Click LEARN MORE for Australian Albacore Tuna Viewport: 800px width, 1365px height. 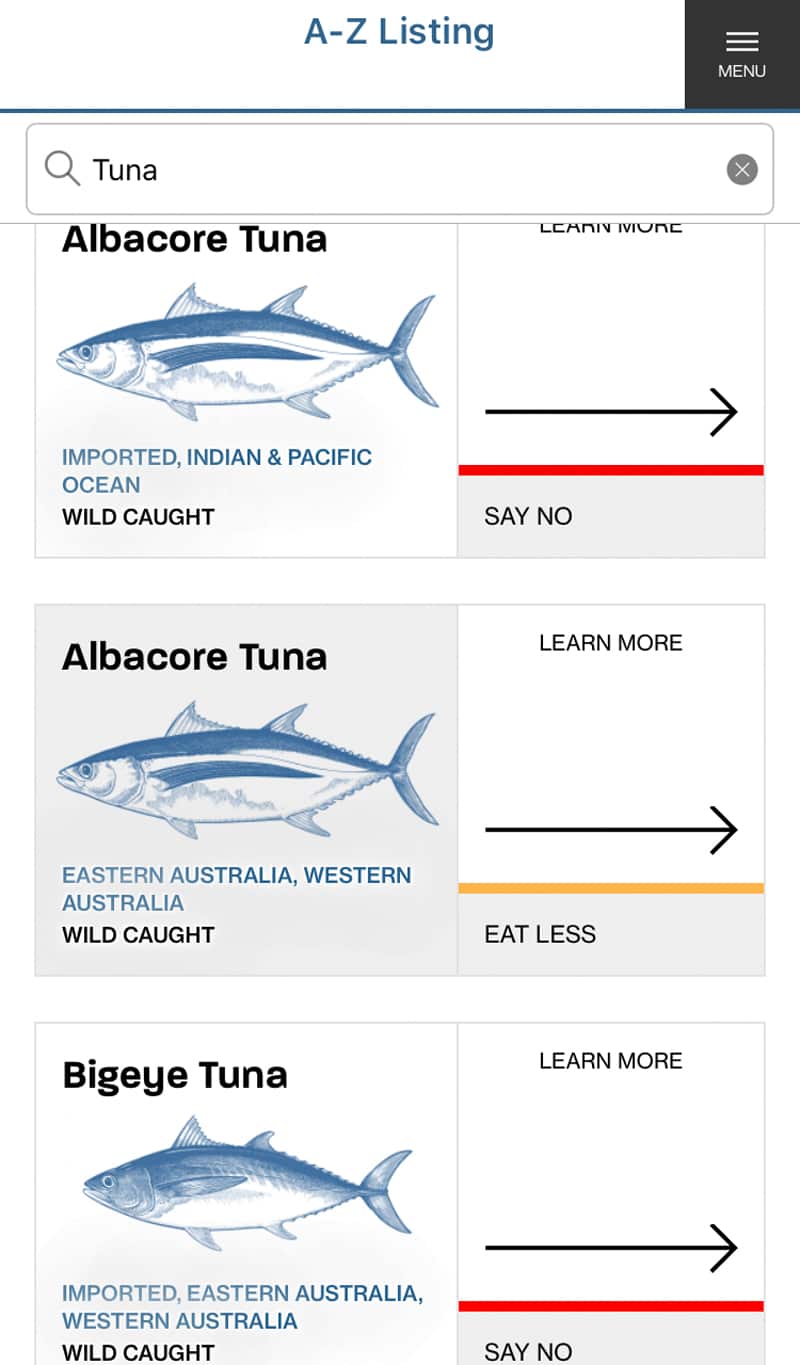click(610, 643)
